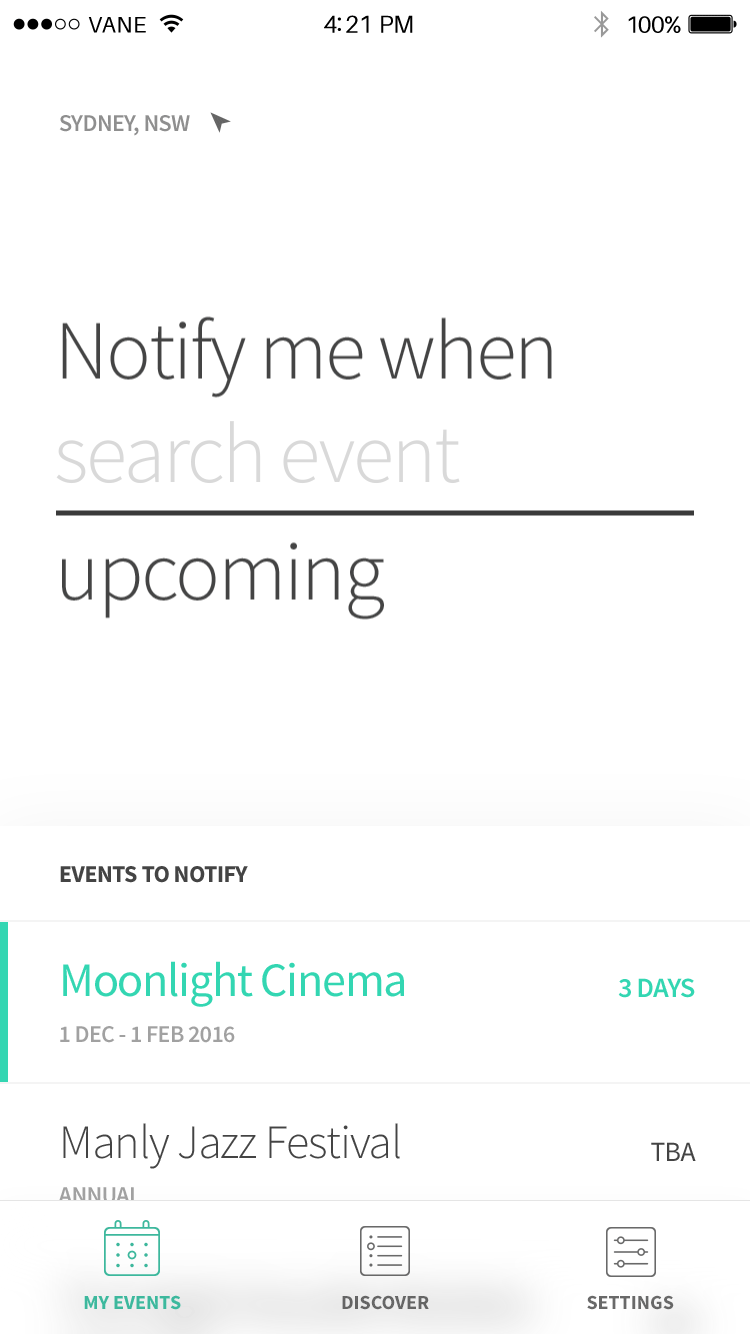Open the Moonlight Cinema event
Screen dimensions: 750x1334
click(x=375, y=1002)
